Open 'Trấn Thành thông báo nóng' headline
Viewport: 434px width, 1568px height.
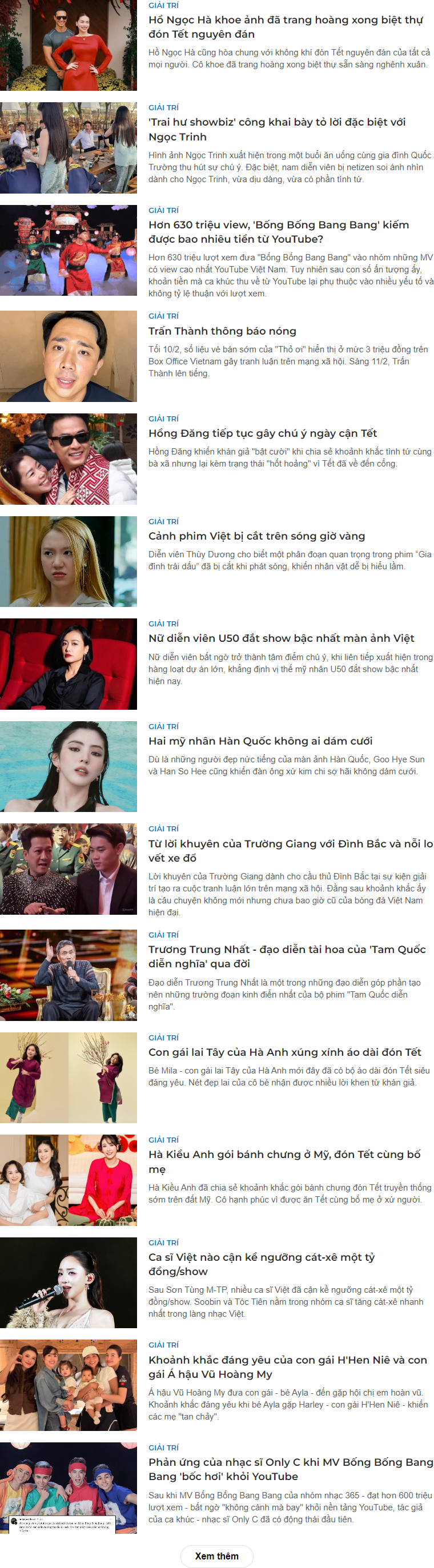(222, 331)
